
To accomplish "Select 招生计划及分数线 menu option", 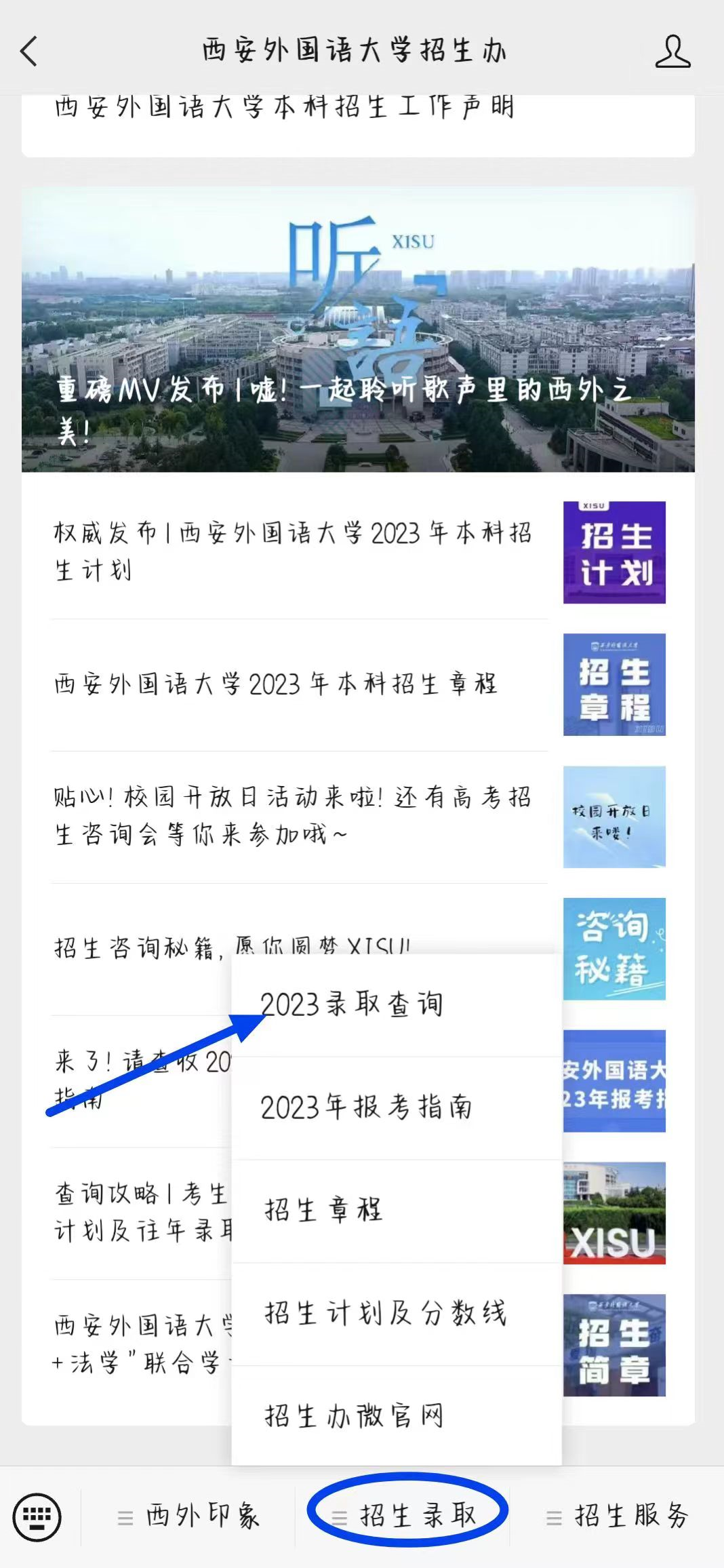I will tap(385, 1314).
